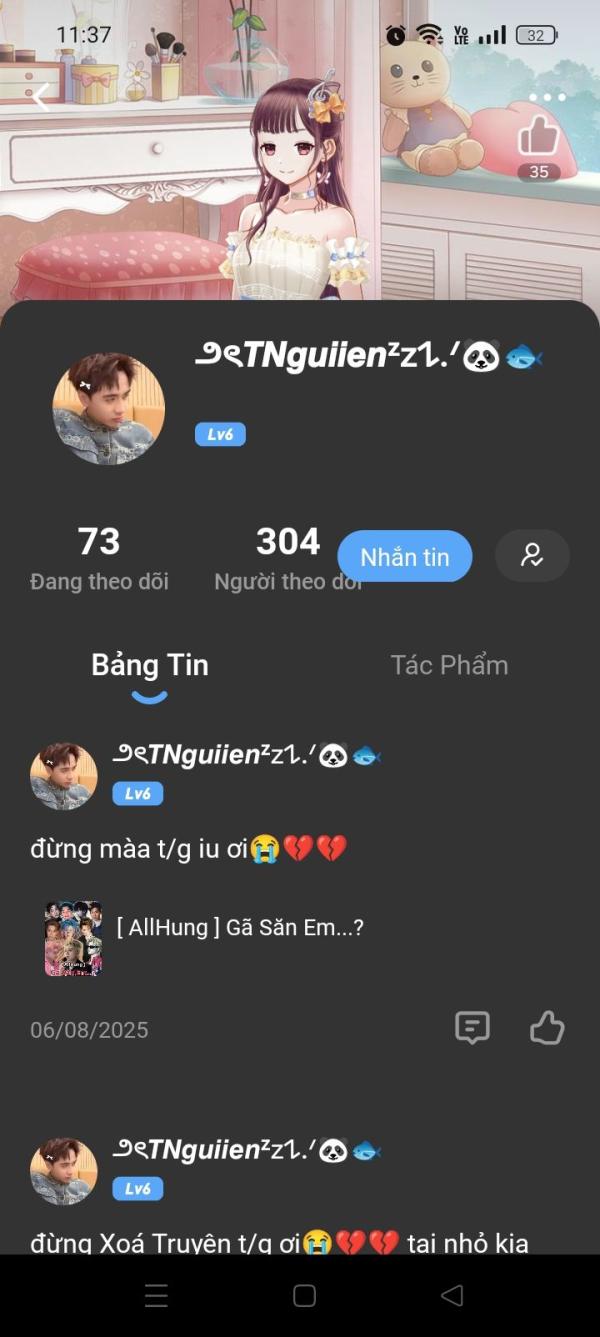Open recent apps from navigation bar

156,1296
